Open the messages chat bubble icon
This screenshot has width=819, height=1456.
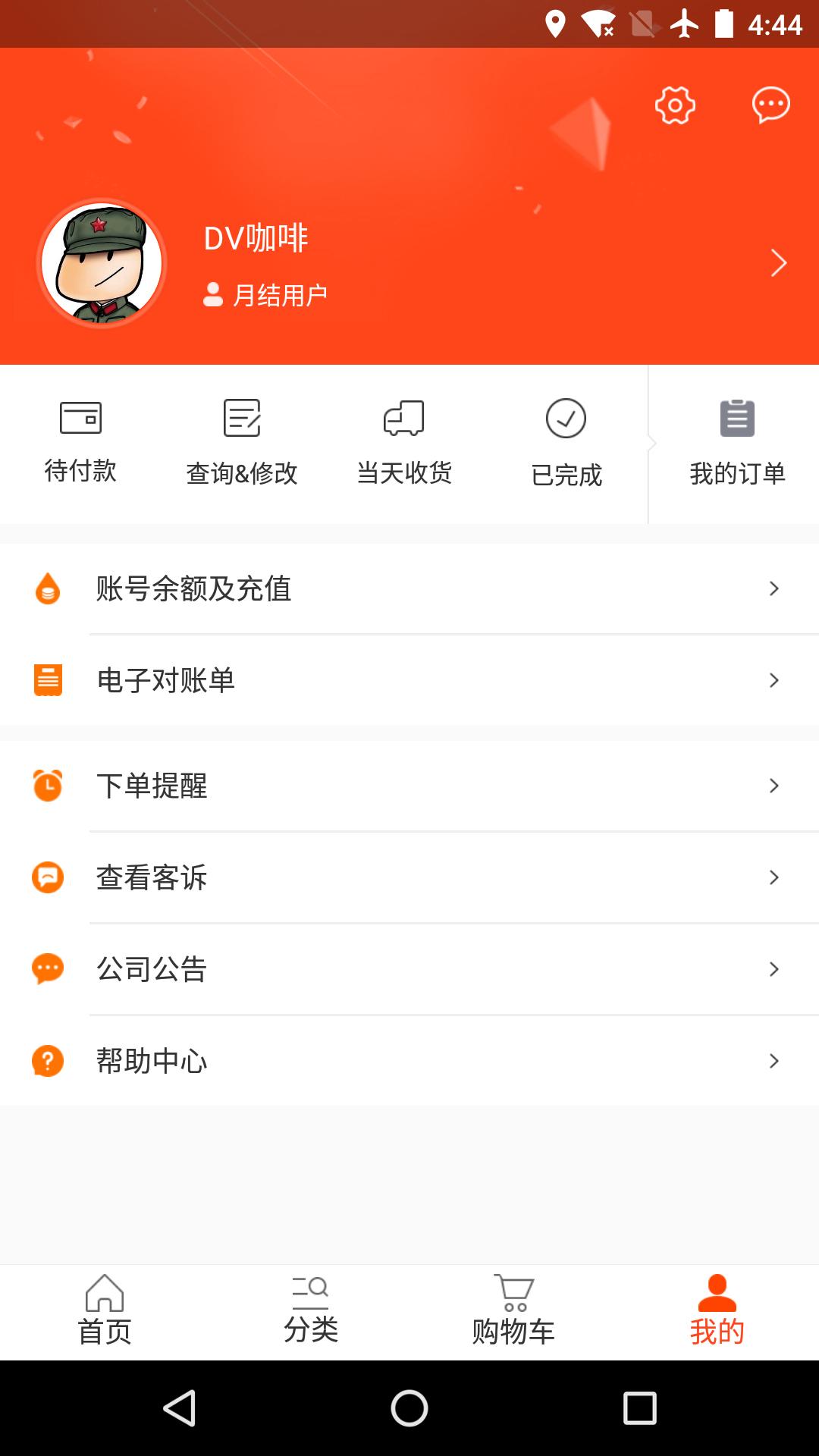coord(770,105)
